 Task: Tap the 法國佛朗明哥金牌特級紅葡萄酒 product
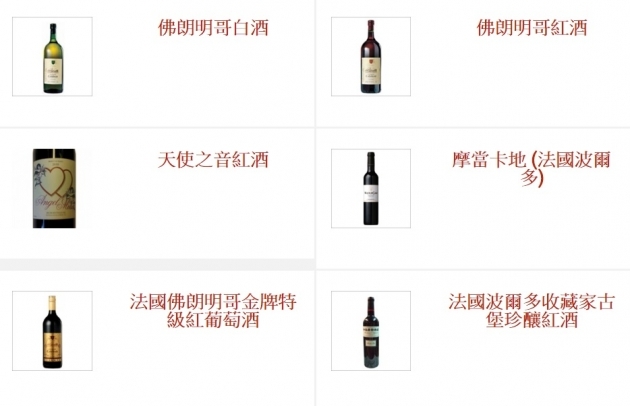[x=213, y=311]
